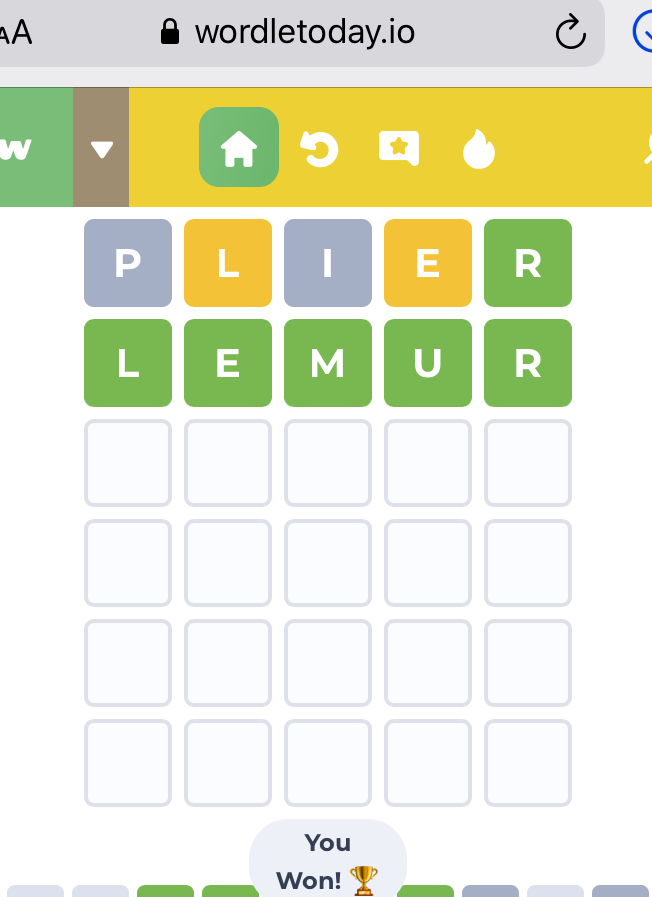Restart the game with the undo arrow
The width and height of the screenshot is (652, 897).
[319, 149]
